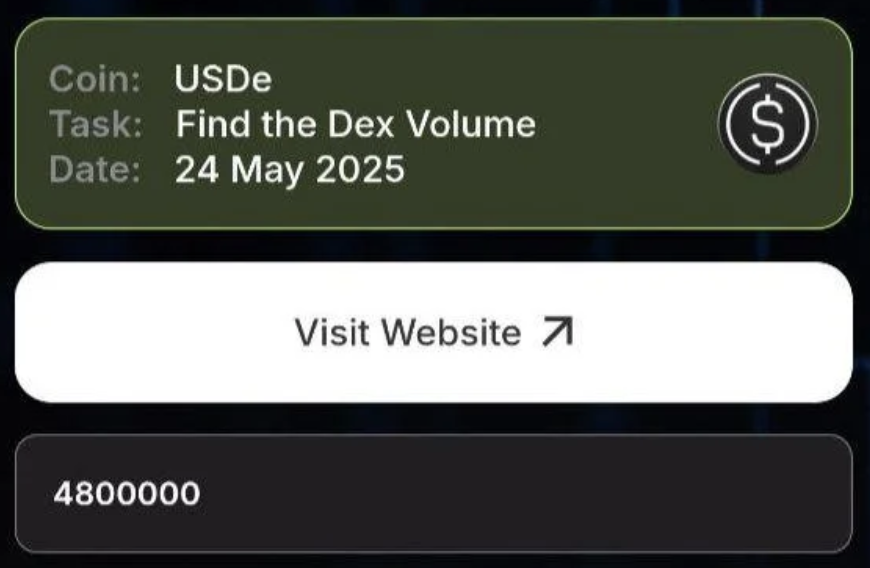Focus the answer field showing 4800000
This screenshot has height=568, width=870.
(434, 494)
